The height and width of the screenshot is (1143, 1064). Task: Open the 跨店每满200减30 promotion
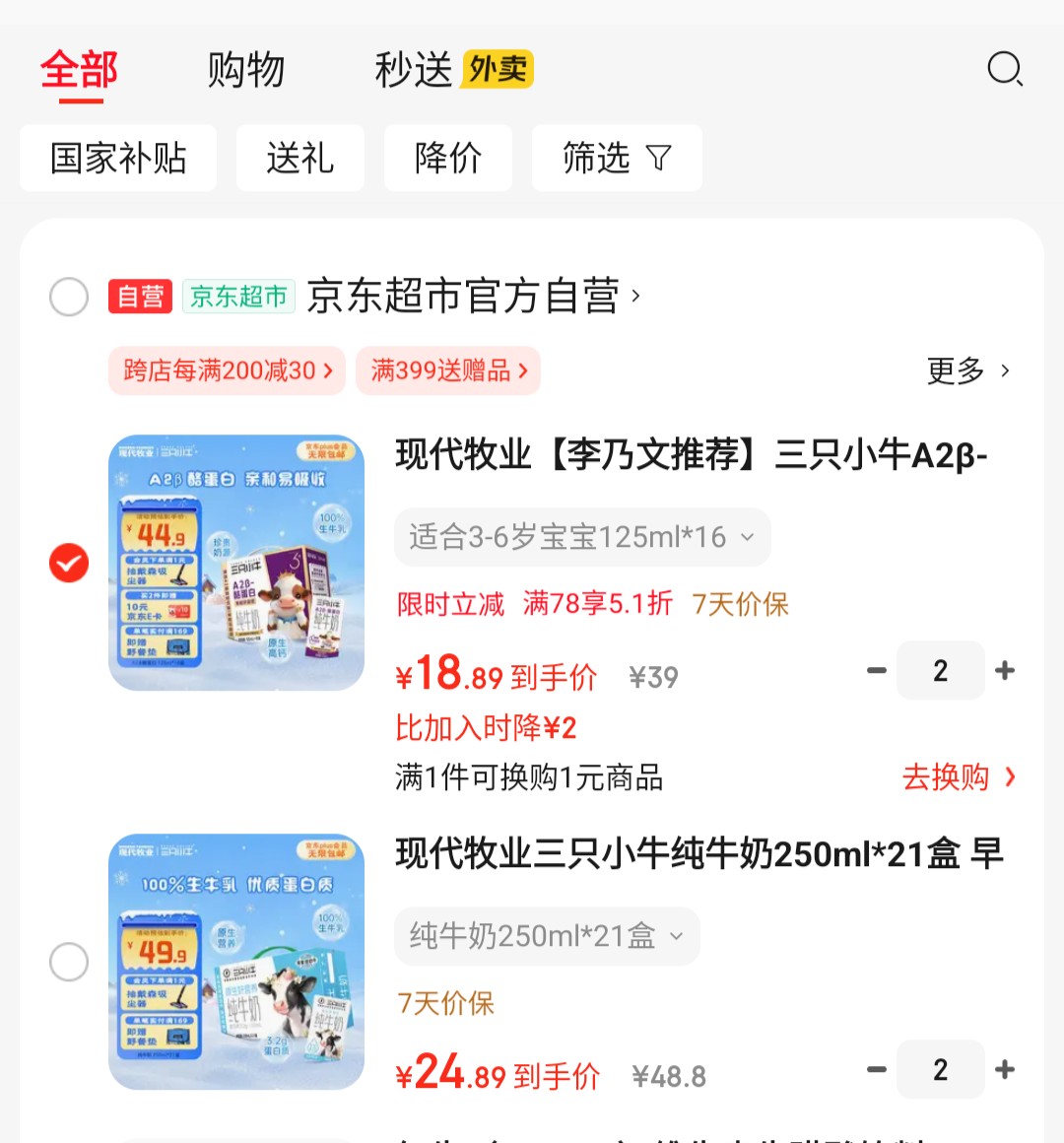click(227, 370)
